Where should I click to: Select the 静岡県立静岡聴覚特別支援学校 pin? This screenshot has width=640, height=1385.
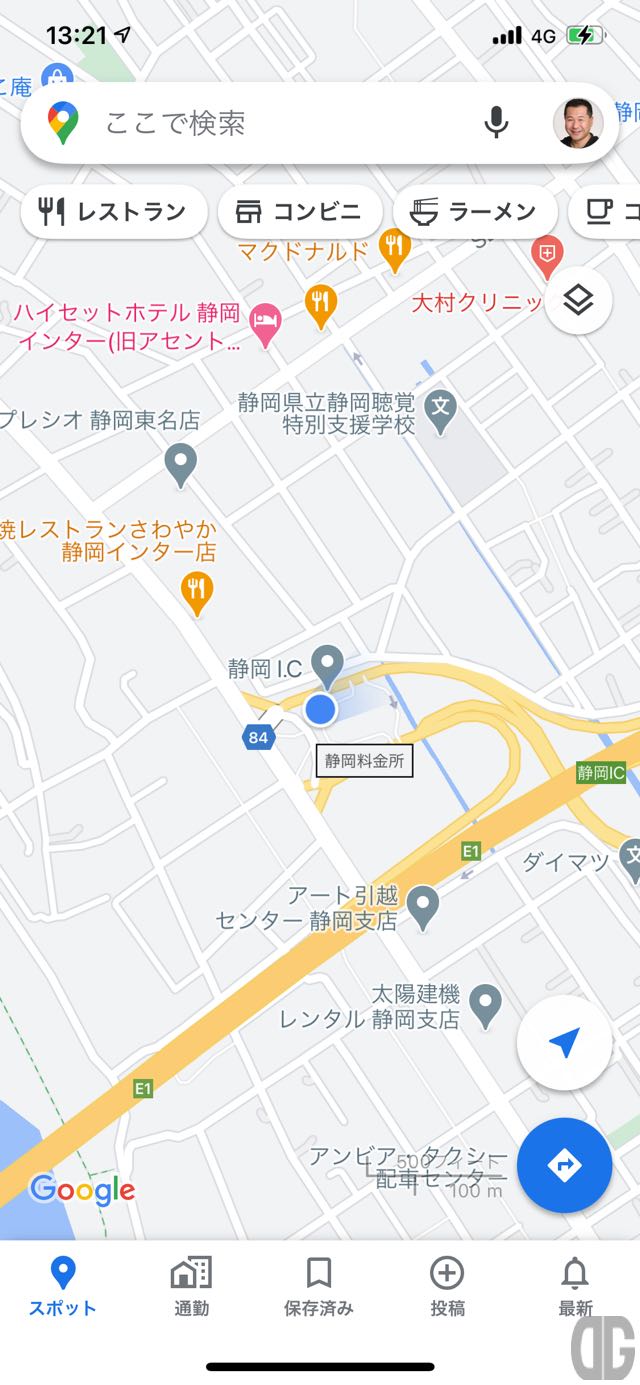[440, 407]
